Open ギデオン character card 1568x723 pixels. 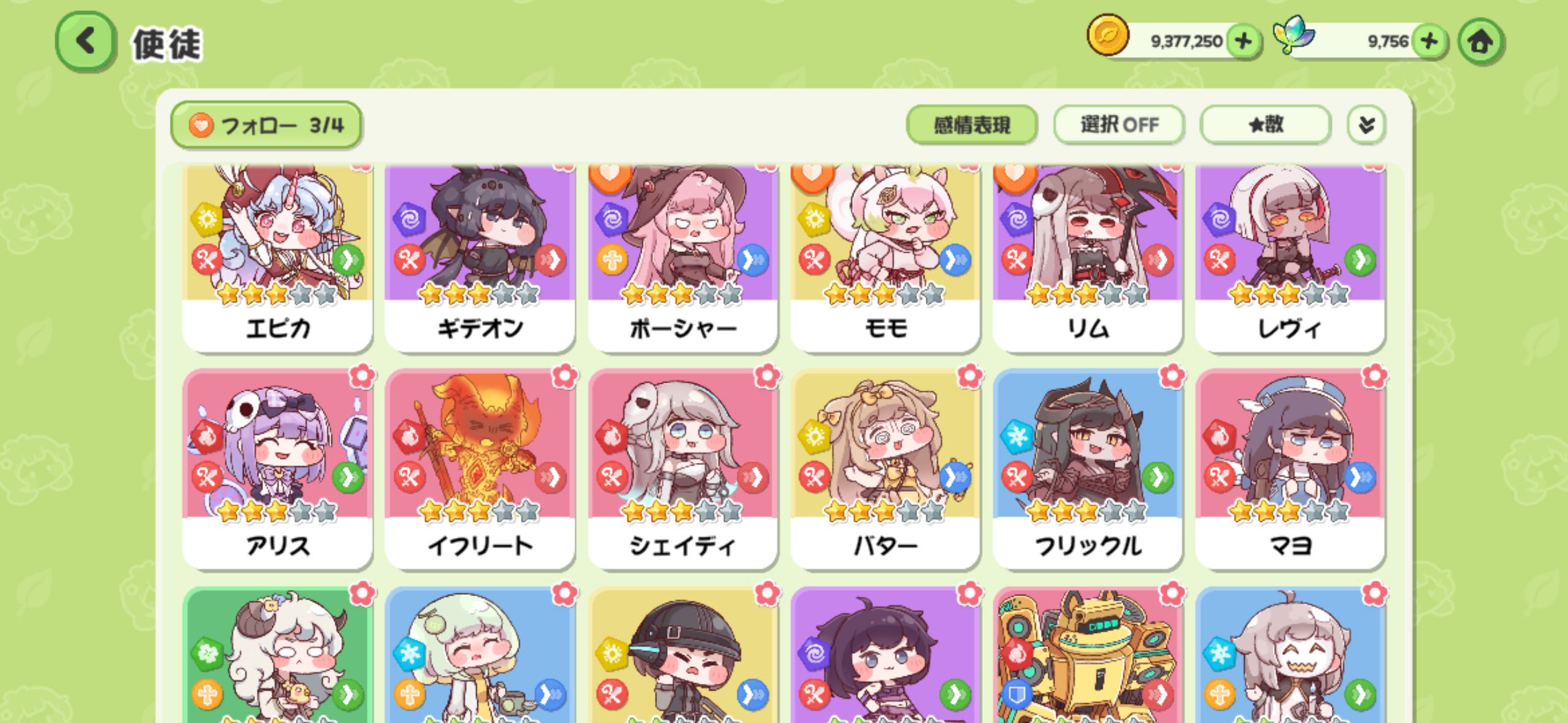click(480, 258)
